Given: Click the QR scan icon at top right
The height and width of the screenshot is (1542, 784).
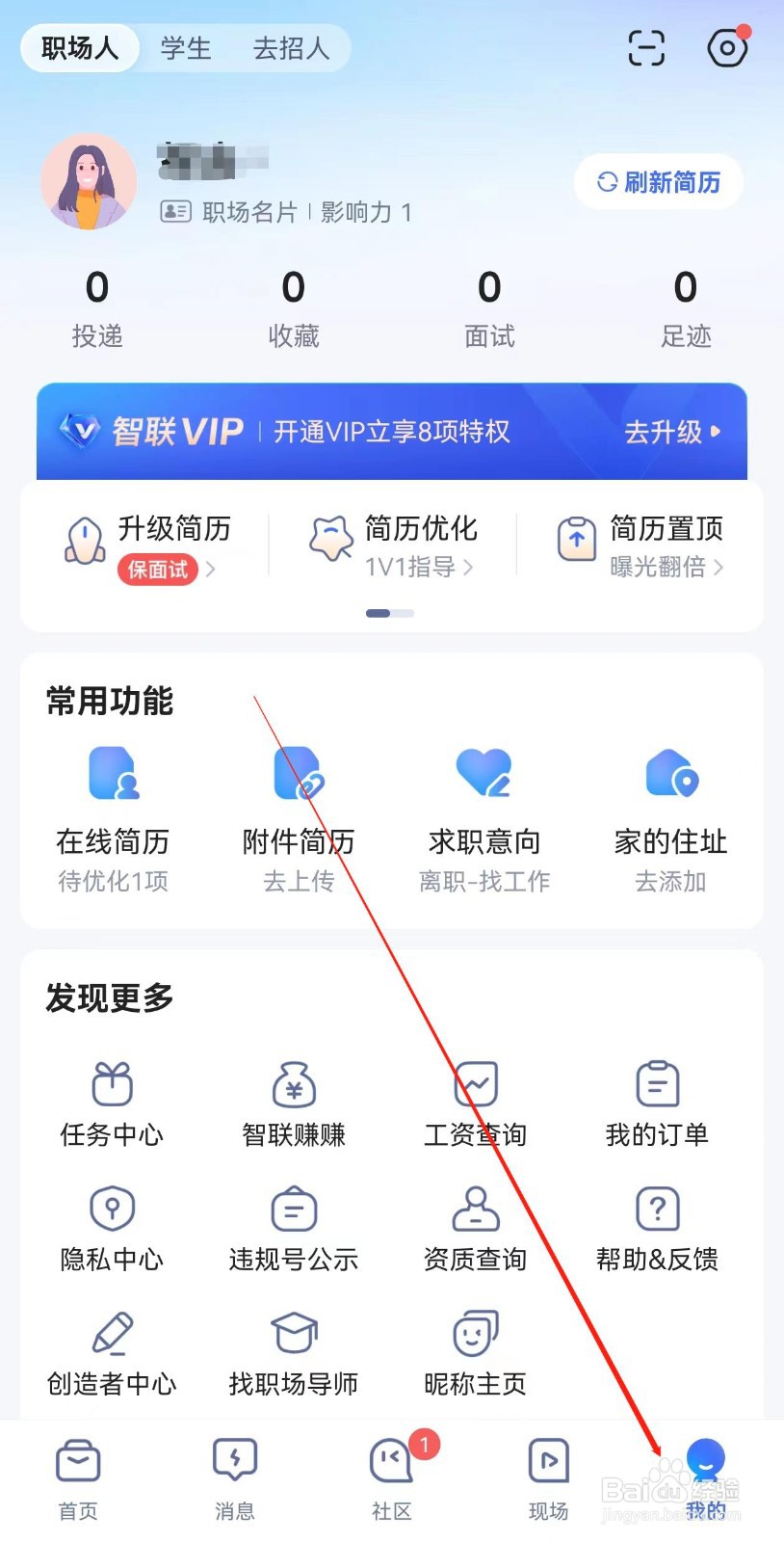Looking at the screenshot, I should (646, 47).
